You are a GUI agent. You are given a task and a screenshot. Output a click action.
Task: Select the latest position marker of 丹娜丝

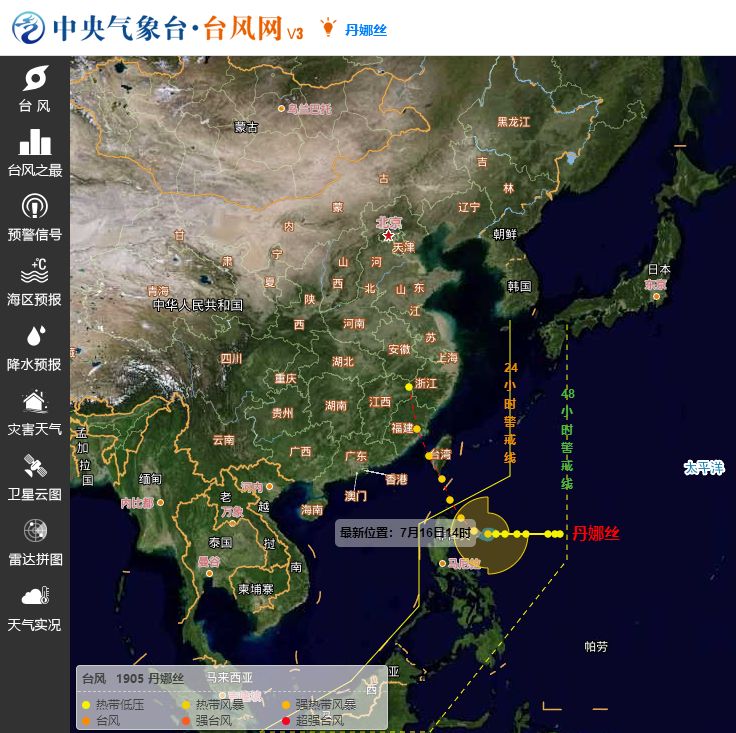pos(488,534)
